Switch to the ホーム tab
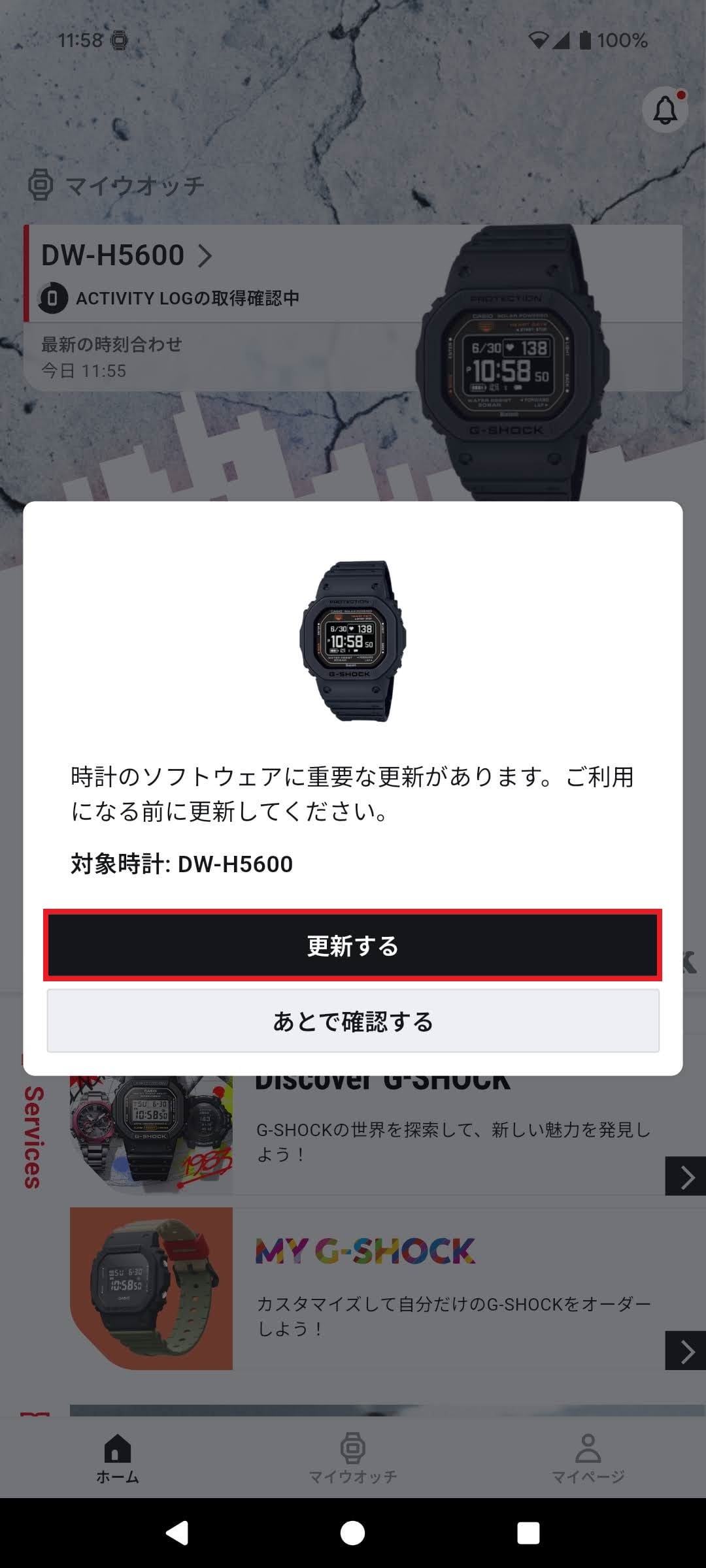This screenshot has width=706, height=1568. (x=118, y=1458)
